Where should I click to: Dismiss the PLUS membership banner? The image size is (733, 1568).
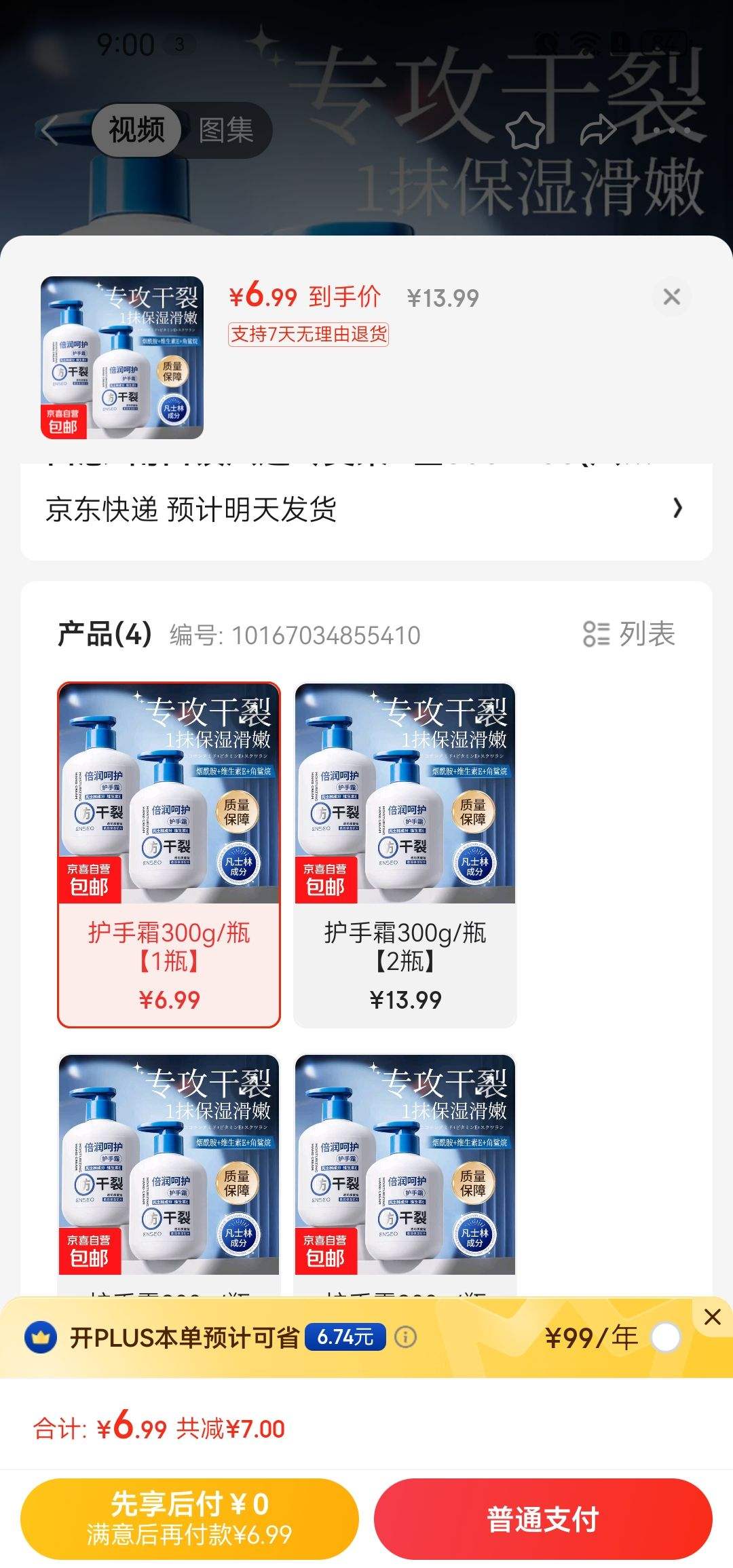[712, 1317]
